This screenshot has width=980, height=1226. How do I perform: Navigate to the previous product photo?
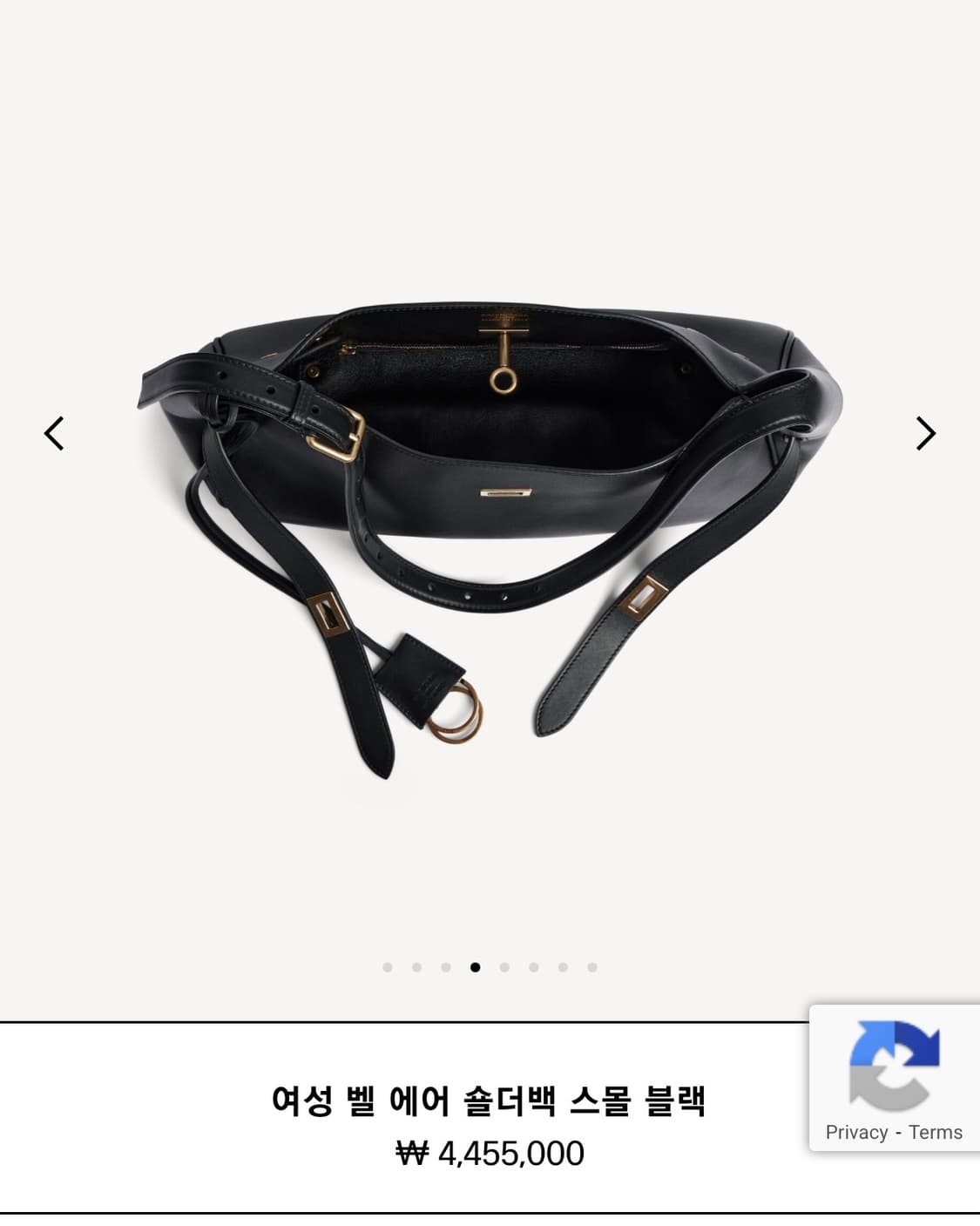[x=54, y=432]
